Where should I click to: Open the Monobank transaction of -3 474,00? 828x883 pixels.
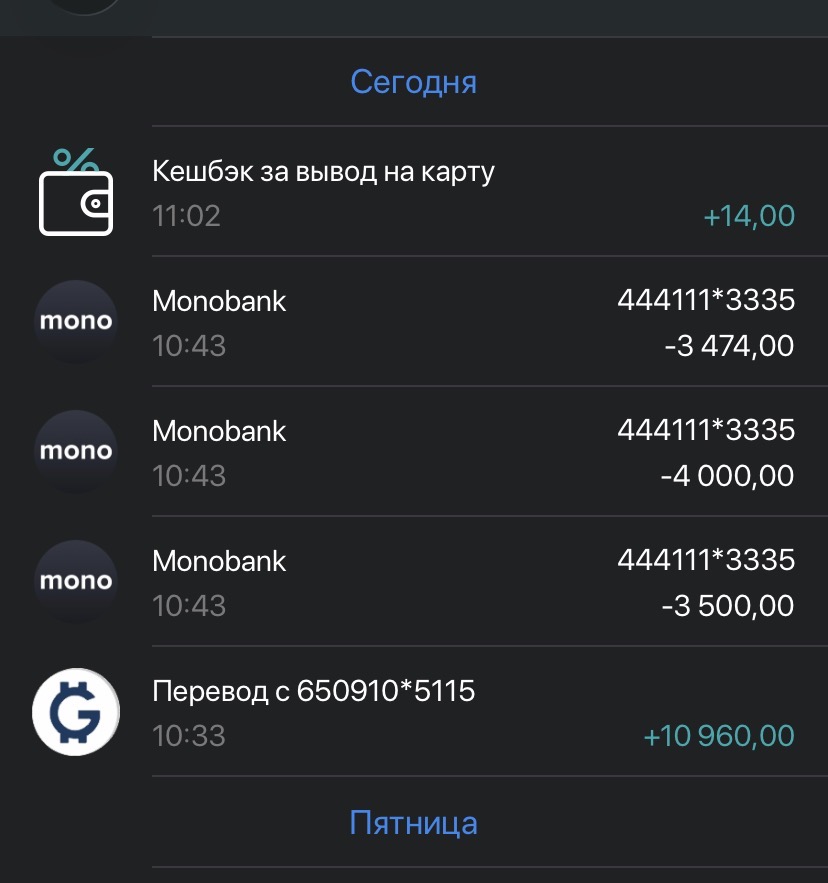tap(414, 322)
